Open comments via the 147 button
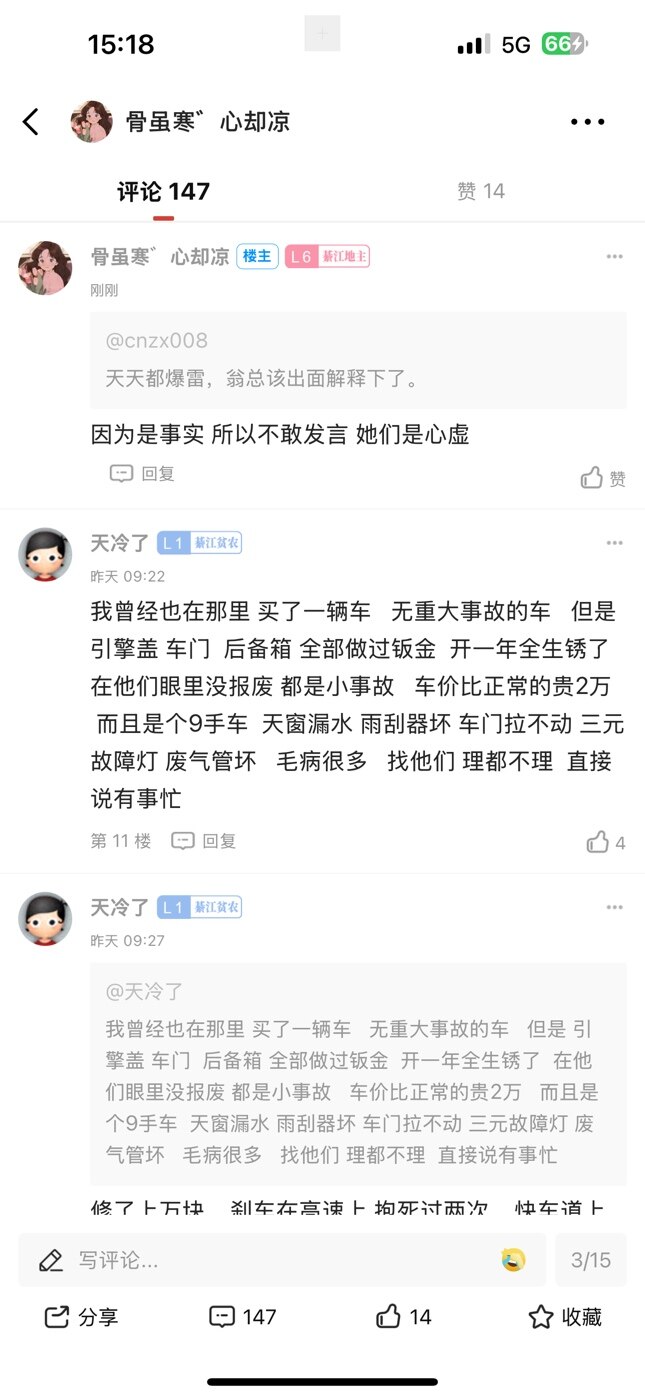 pos(242,1317)
